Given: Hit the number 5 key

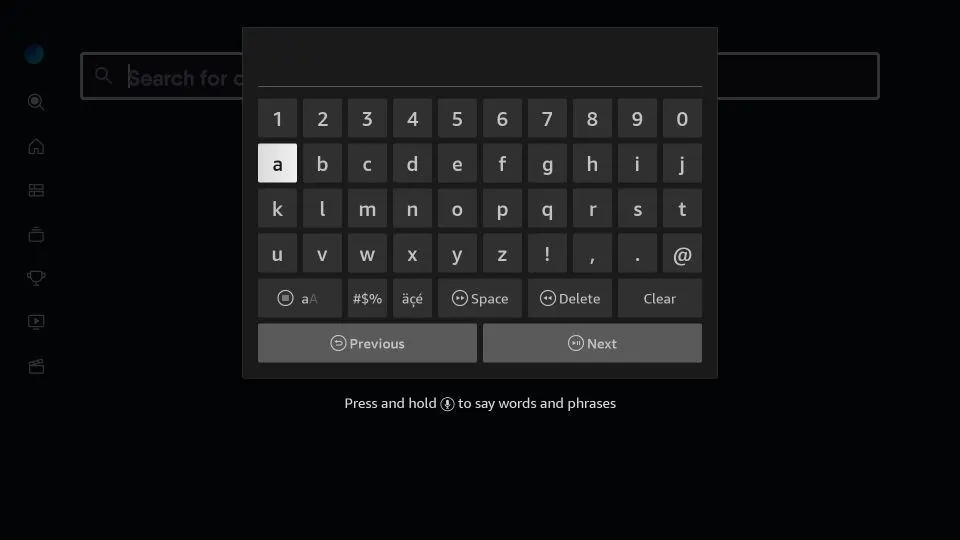Looking at the screenshot, I should coord(457,119).
